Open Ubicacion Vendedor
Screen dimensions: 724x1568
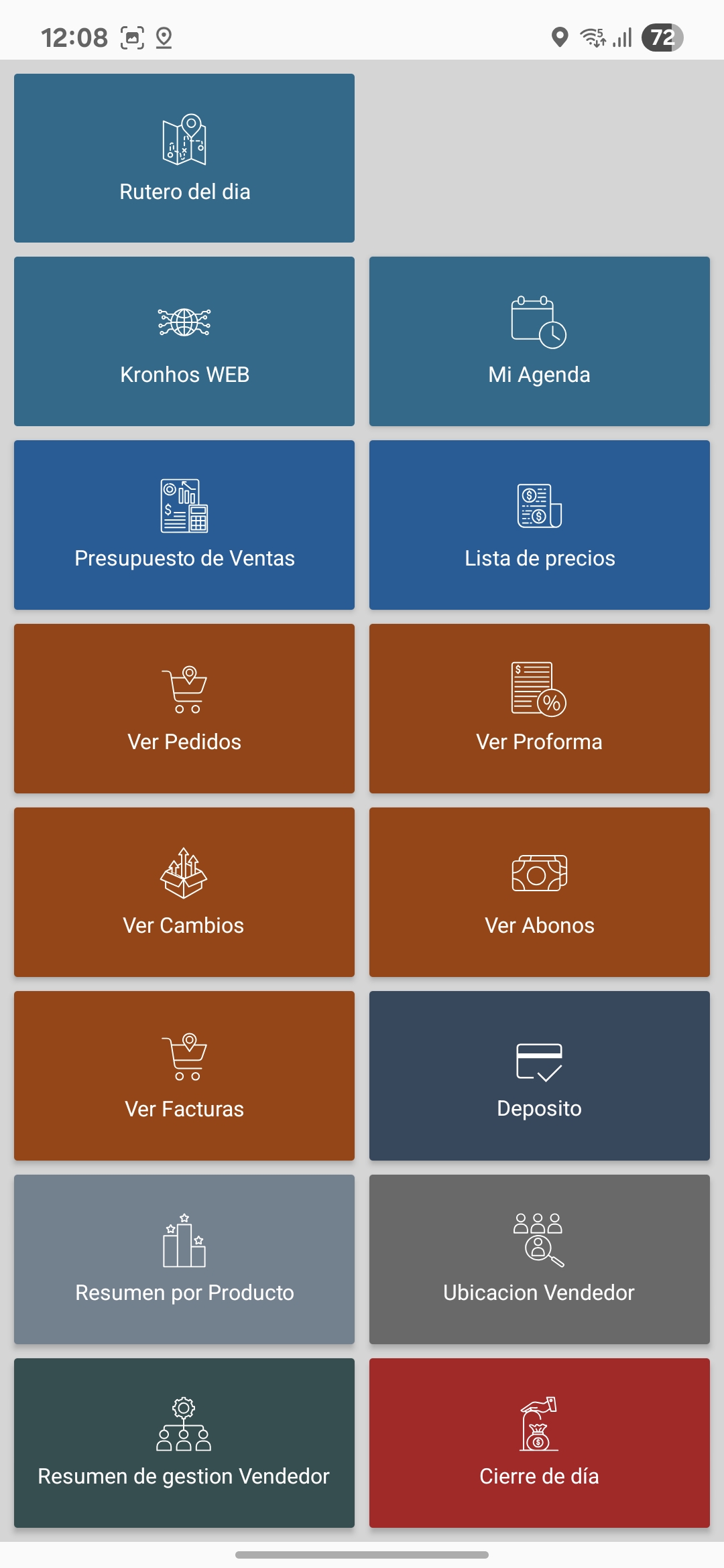[x=539, y=1259]
